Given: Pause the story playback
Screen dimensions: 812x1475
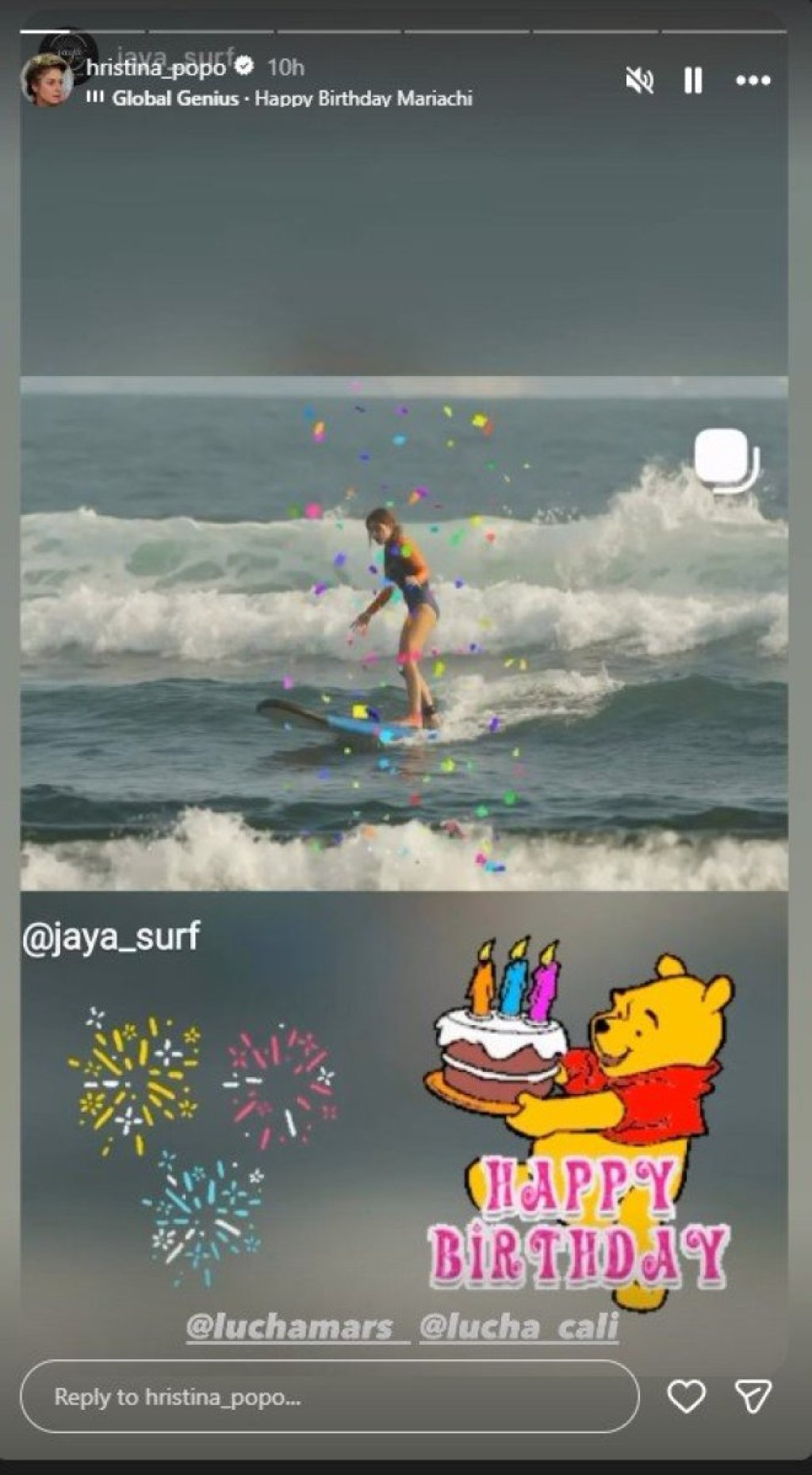Looking at the screenshot, I should pyautogui.click(x=693, y=80).
